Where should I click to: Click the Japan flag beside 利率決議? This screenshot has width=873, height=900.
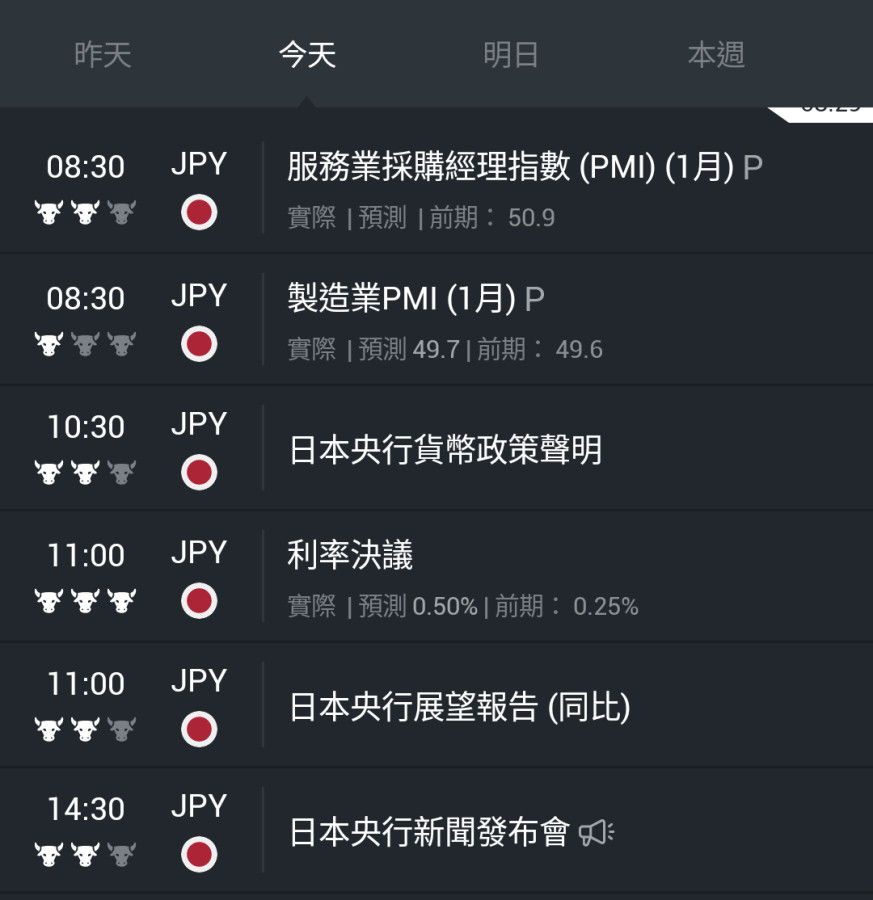click(x=199, y=600)
